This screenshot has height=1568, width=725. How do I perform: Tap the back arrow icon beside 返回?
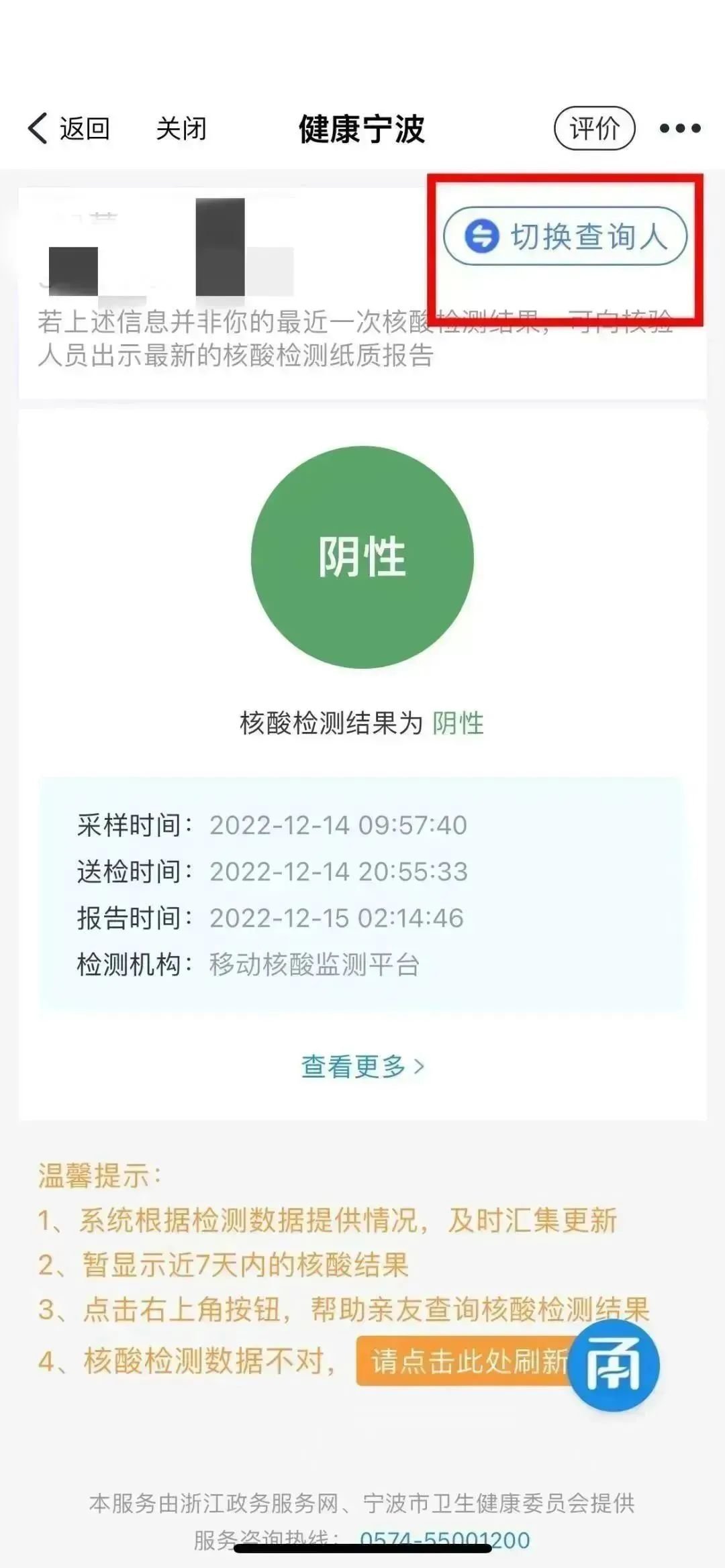[x=38, y=129]
